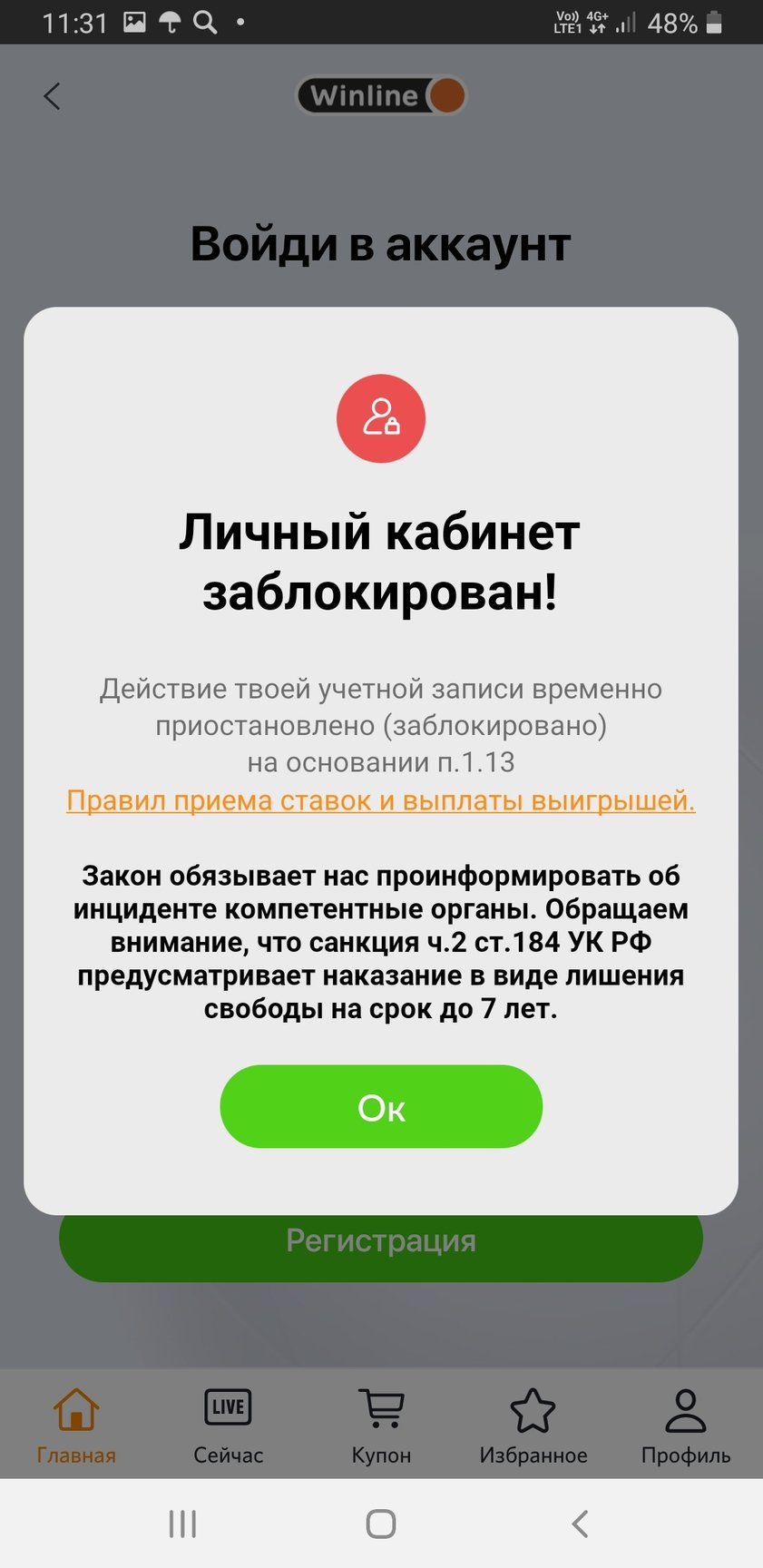The height and width of the screenshot is (1568, 763).
Task: Open the Профиль tab
Action: 686,1426
